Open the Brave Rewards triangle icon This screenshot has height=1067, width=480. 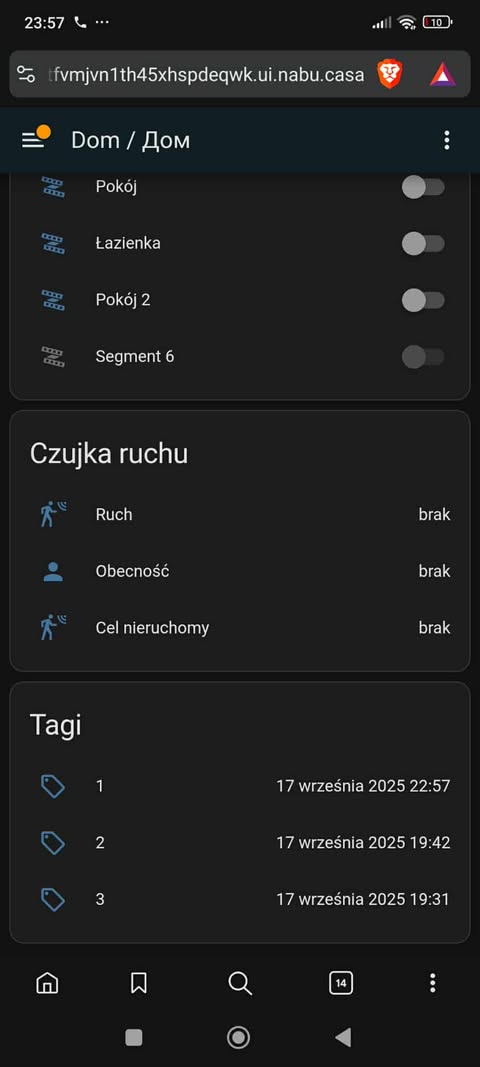[x=443, y=74]
